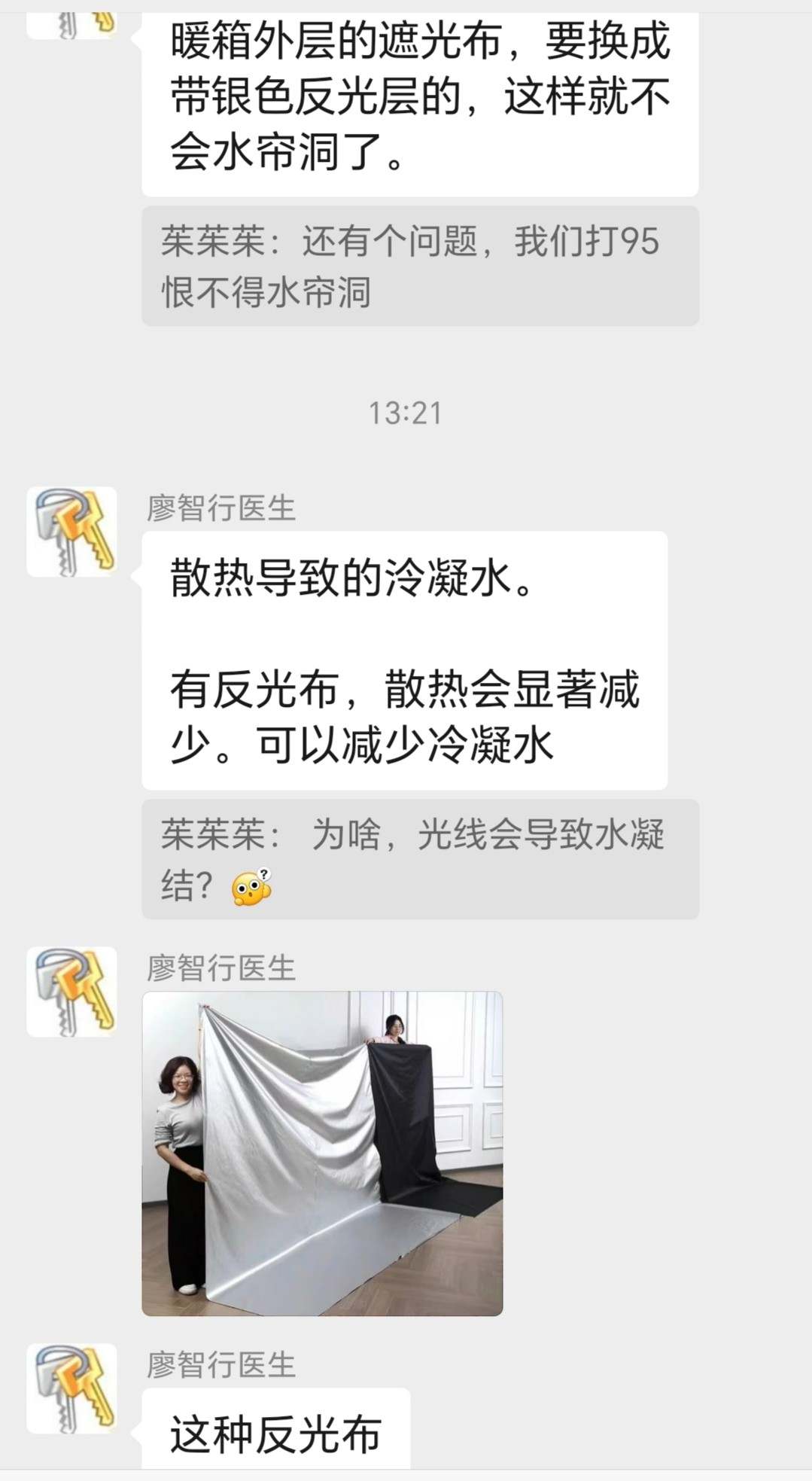
Task: Open sender avatar next to 这种反光布
Action: tap(72, 1388)
